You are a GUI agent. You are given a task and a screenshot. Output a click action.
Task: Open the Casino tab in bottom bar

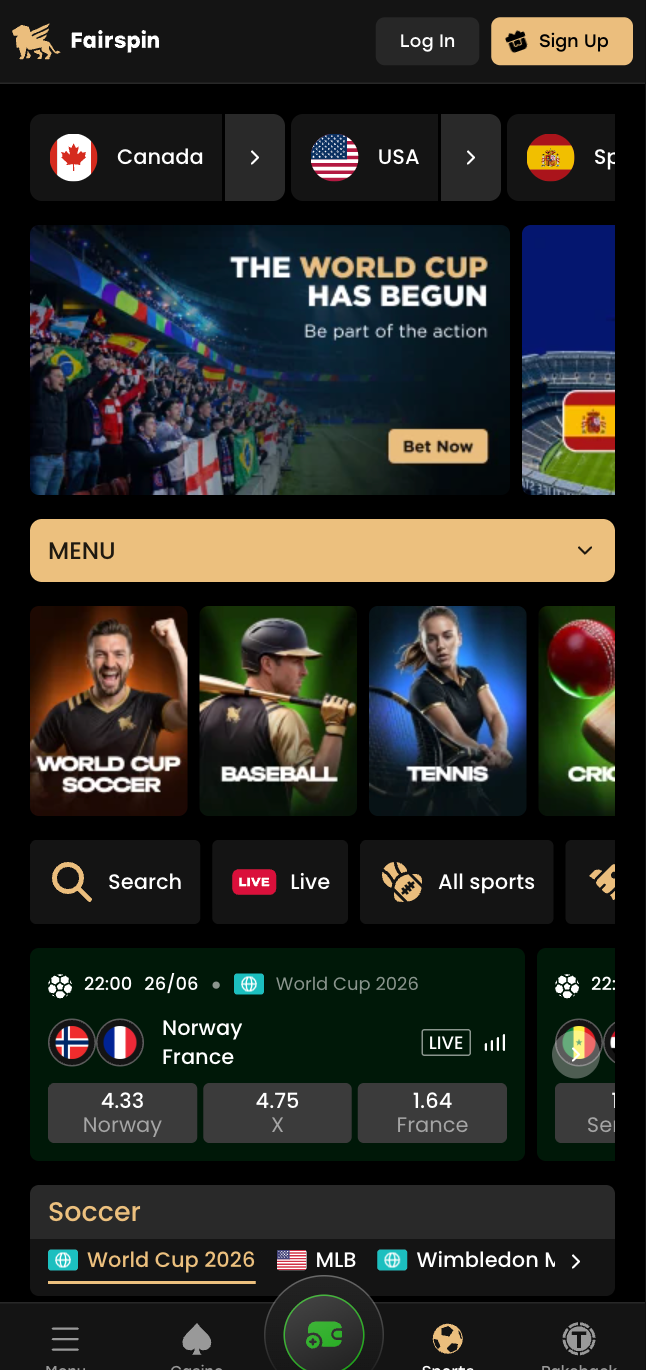point(197,1345)
